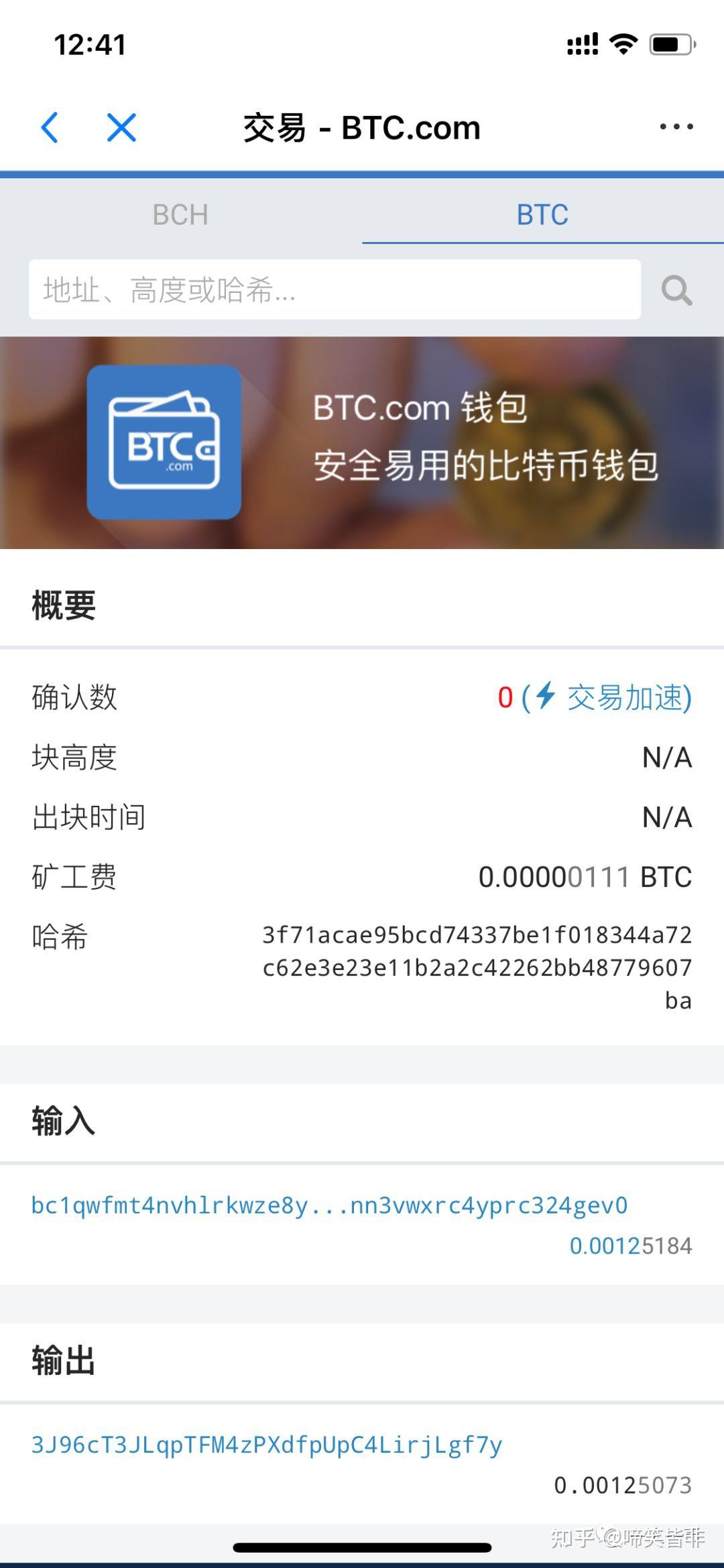Open the BTC.com 钱包 wallet banner
The width and height of the screenshot is (724, 1568).
362,442
